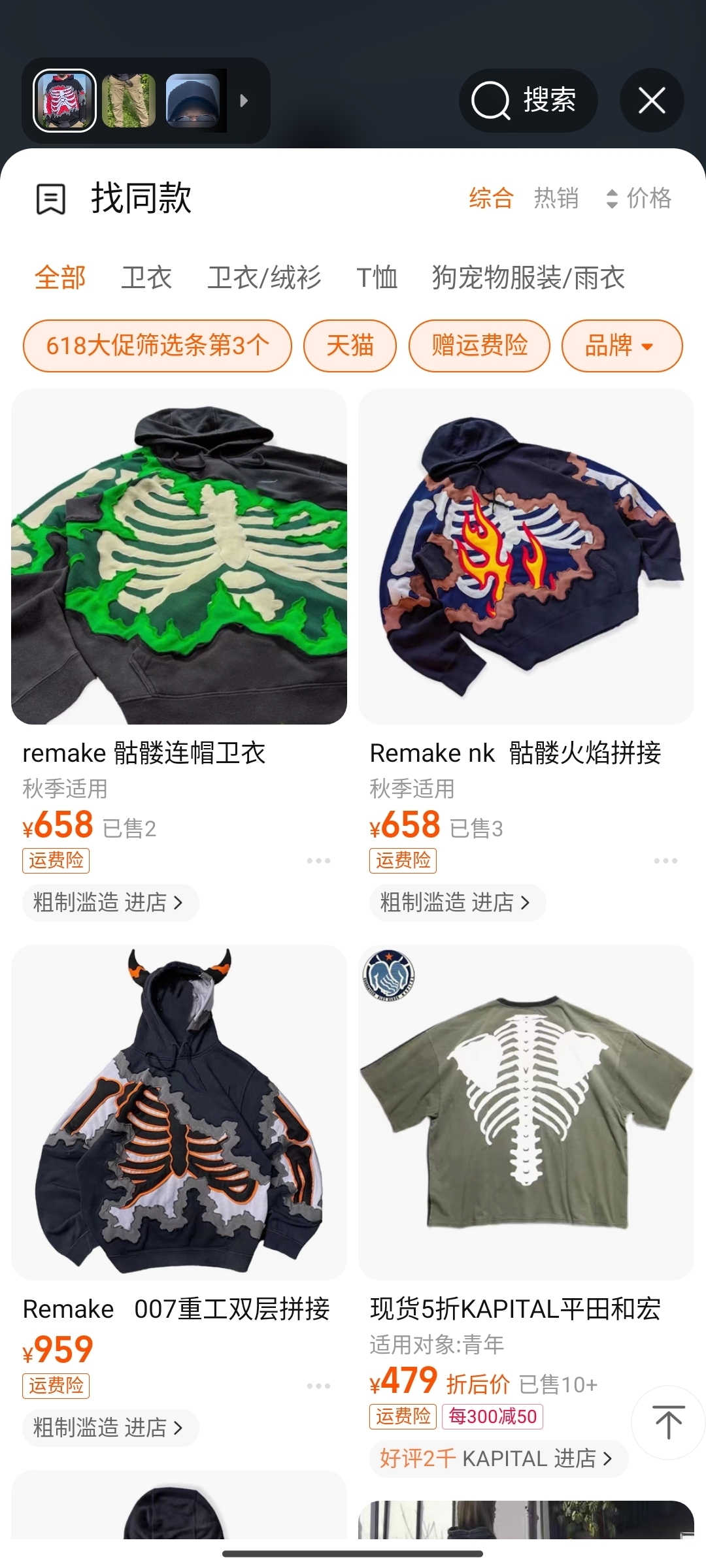Jump back to top of results

pos(668,1422)
